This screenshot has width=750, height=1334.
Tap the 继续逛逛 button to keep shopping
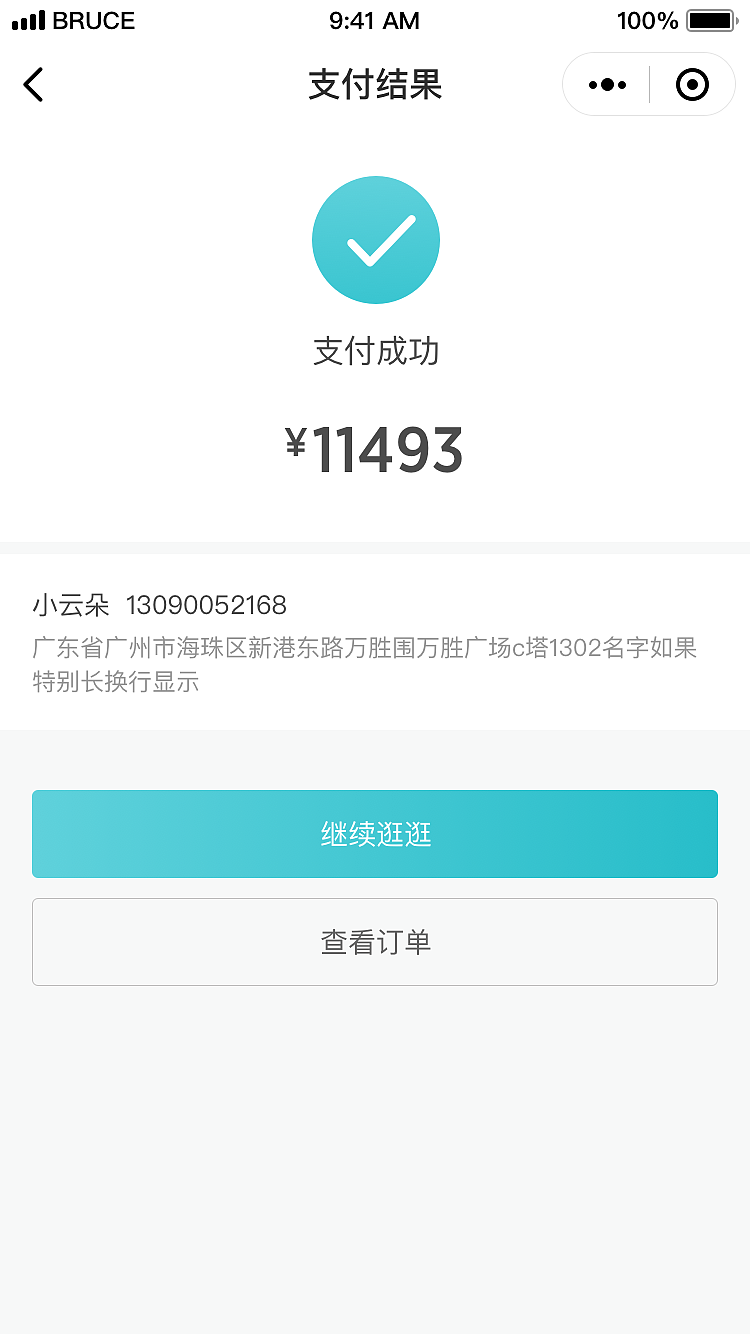pyautogui.click(x=375, y=834)
